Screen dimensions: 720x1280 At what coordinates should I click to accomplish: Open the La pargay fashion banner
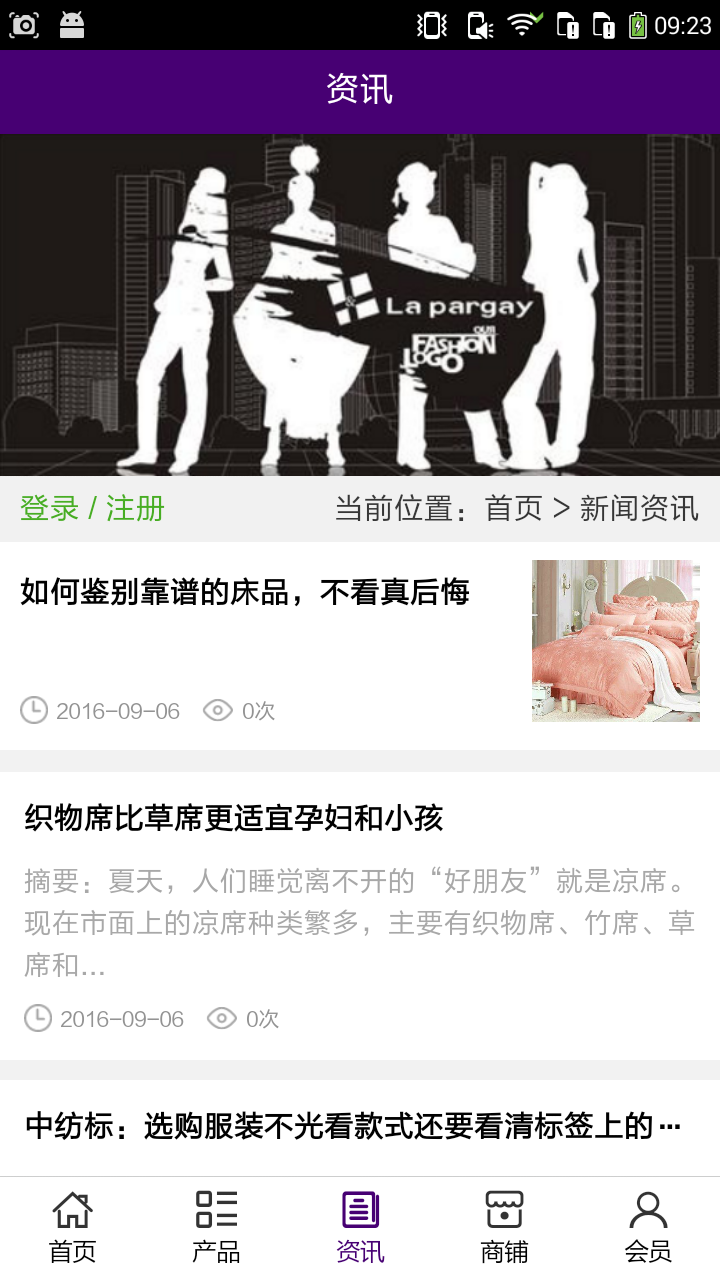click(360, 305)
